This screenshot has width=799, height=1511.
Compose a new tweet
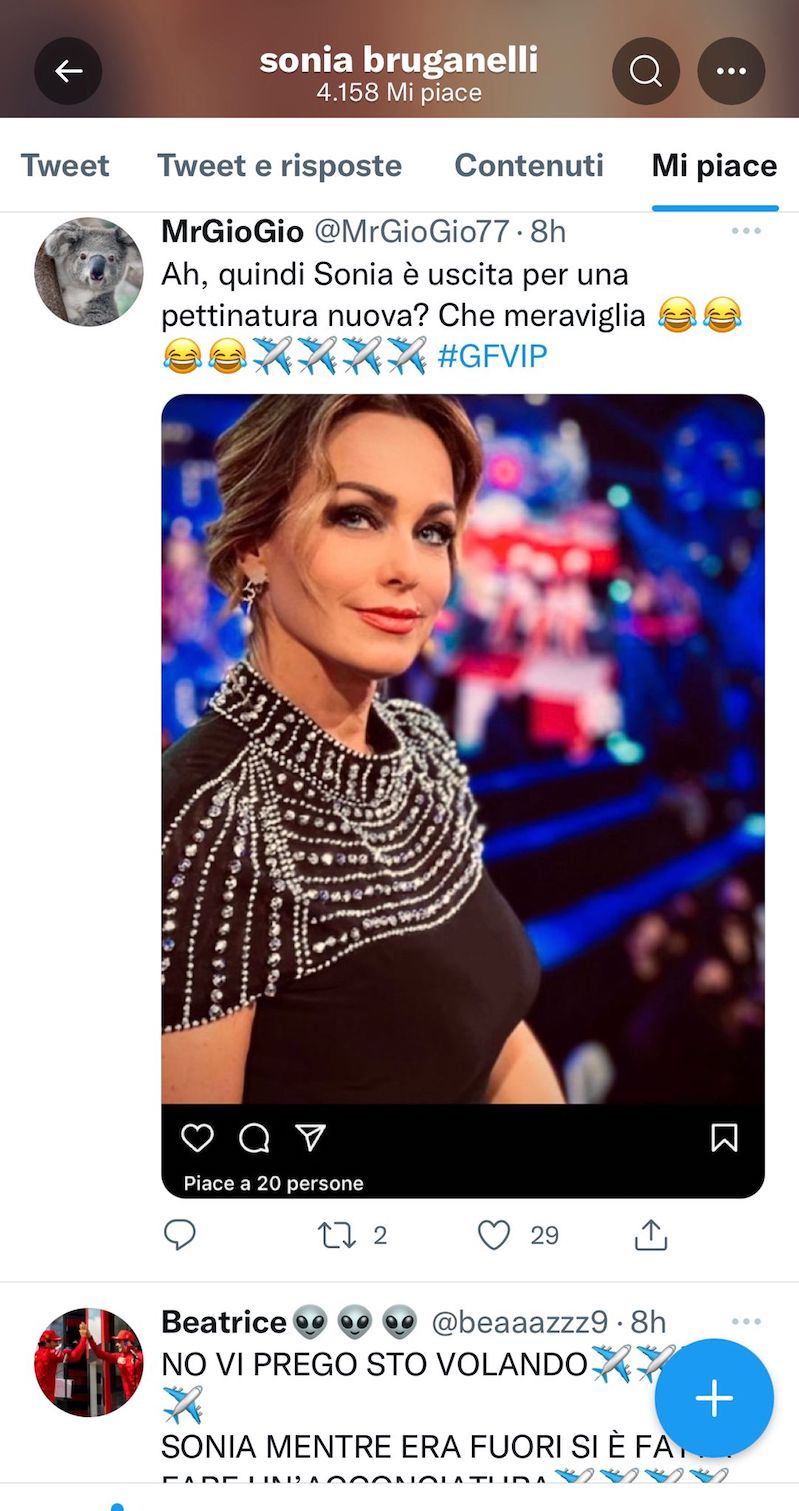pyautogui.click(x=714, y=1398)
